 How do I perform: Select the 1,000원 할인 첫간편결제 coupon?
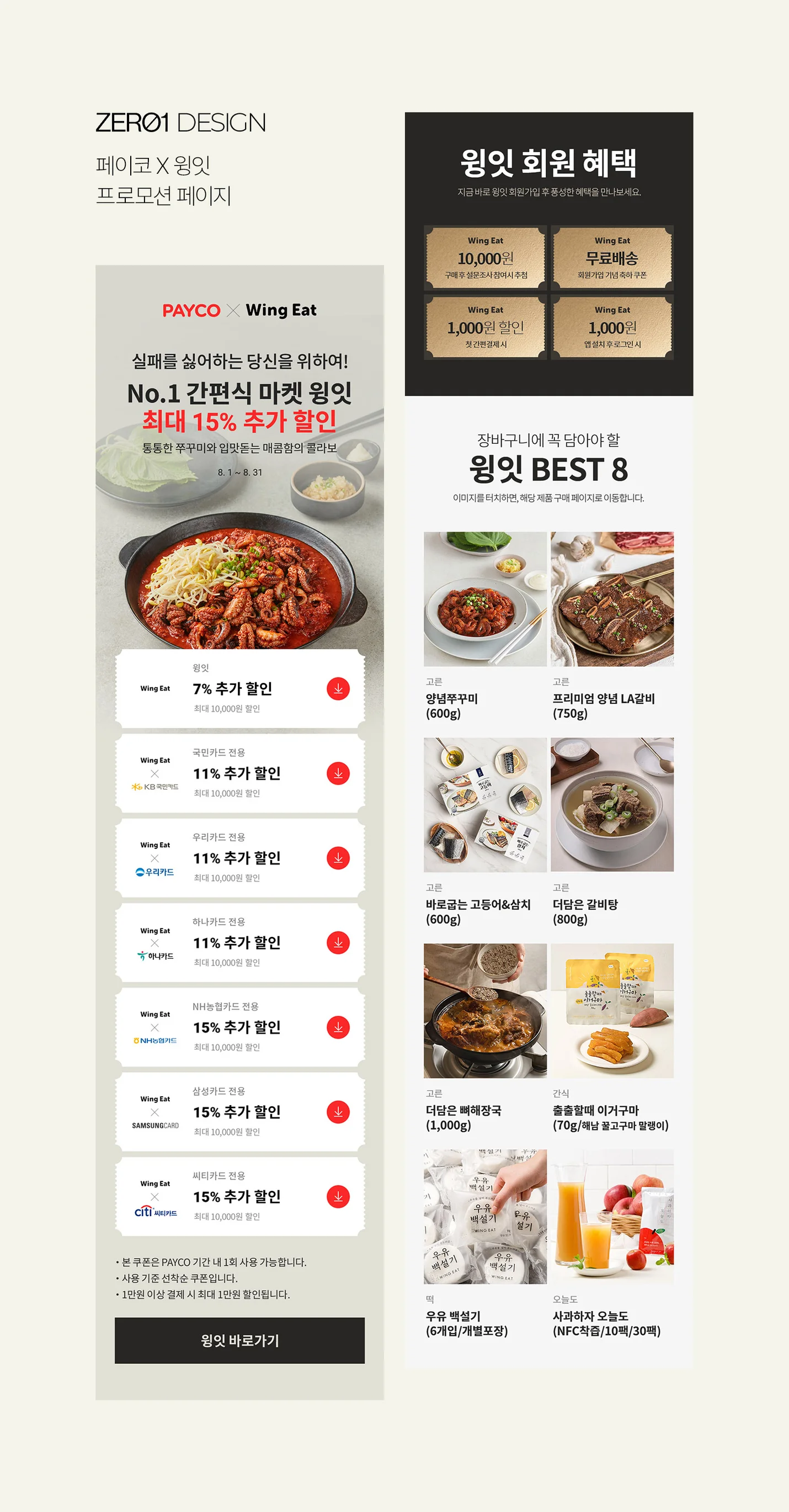(x=486, y=326)
